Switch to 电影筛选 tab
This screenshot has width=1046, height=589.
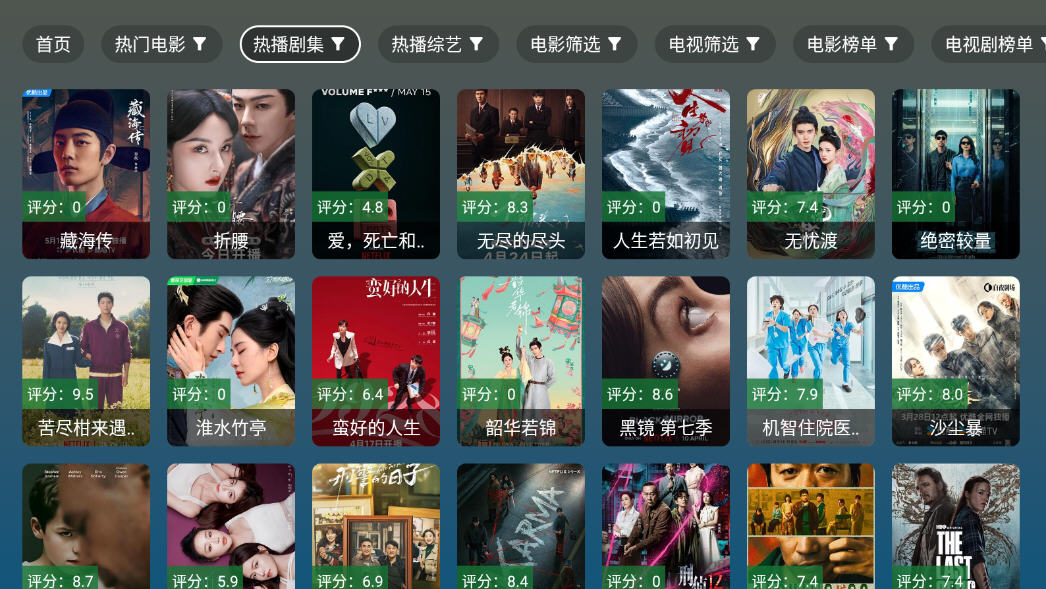click(576, 44)
